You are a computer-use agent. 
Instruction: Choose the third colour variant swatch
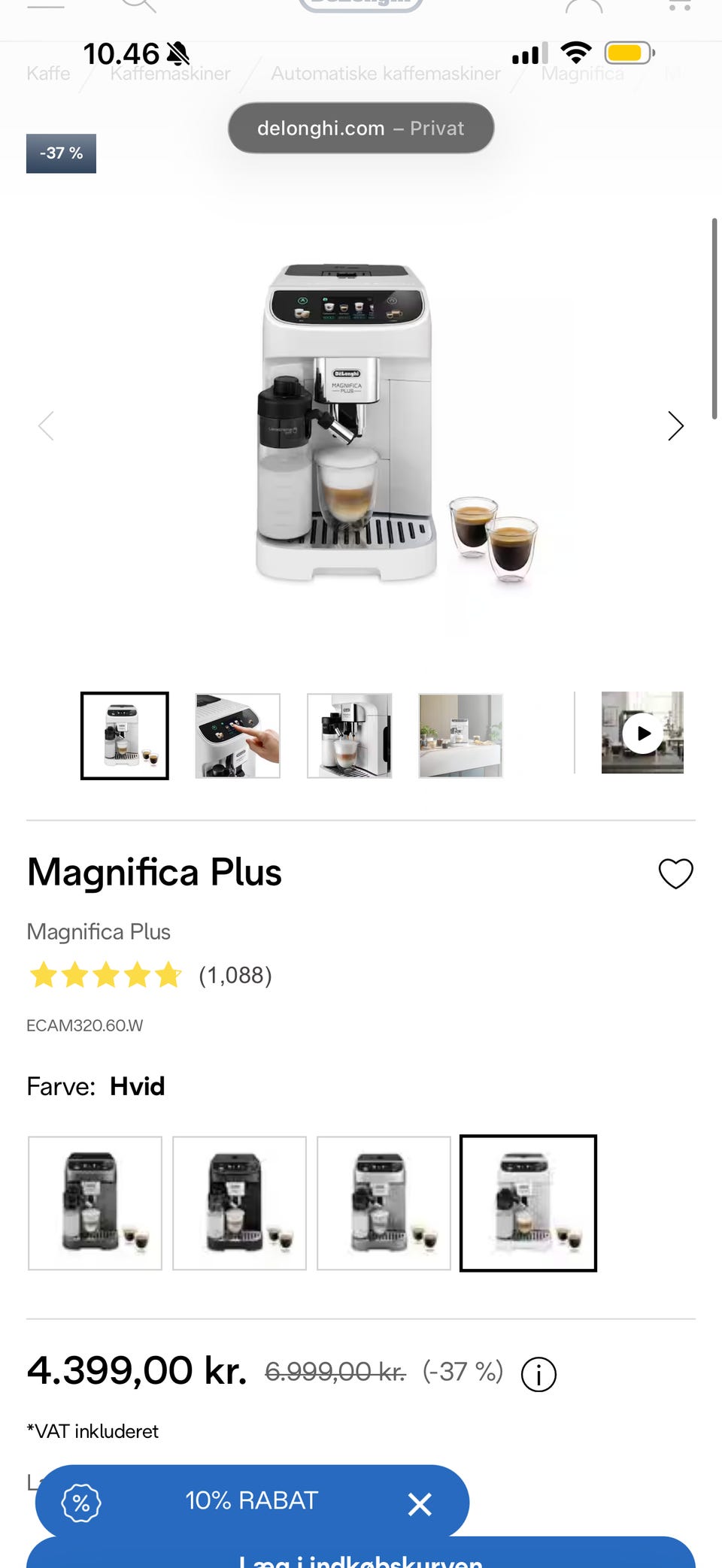[384, 1203]
